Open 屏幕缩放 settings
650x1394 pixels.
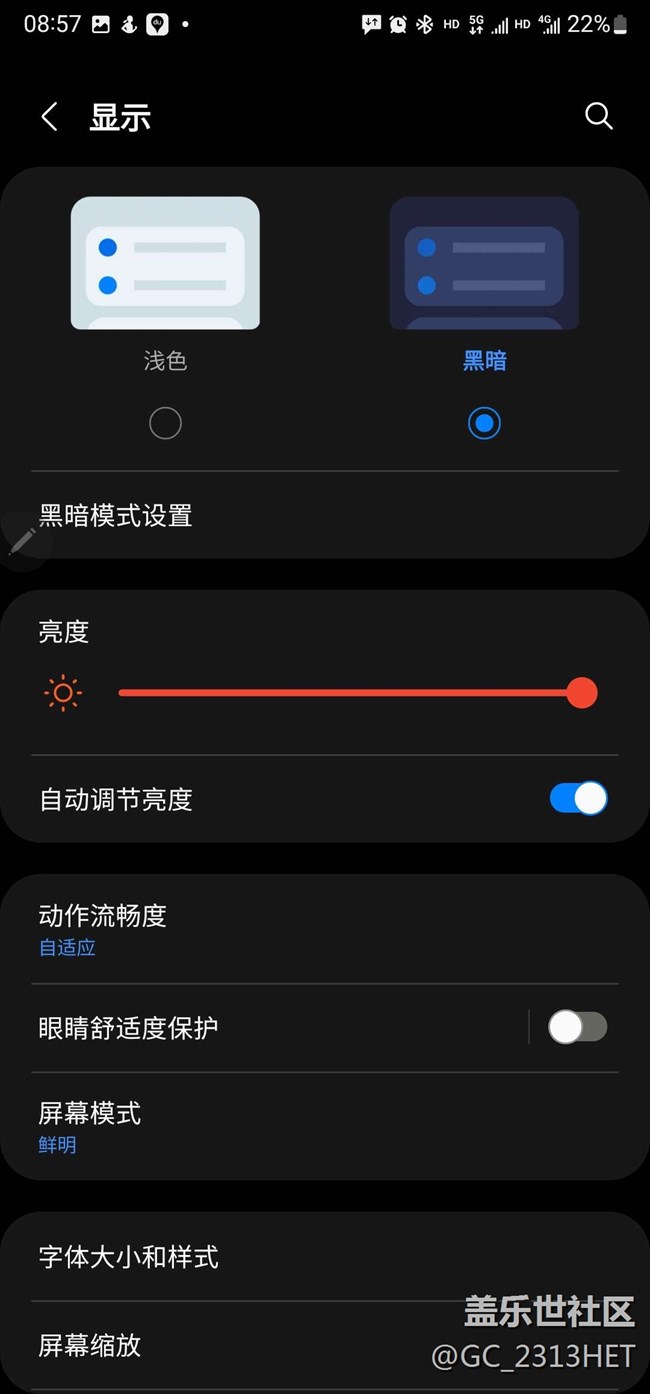pos(325,1345)
